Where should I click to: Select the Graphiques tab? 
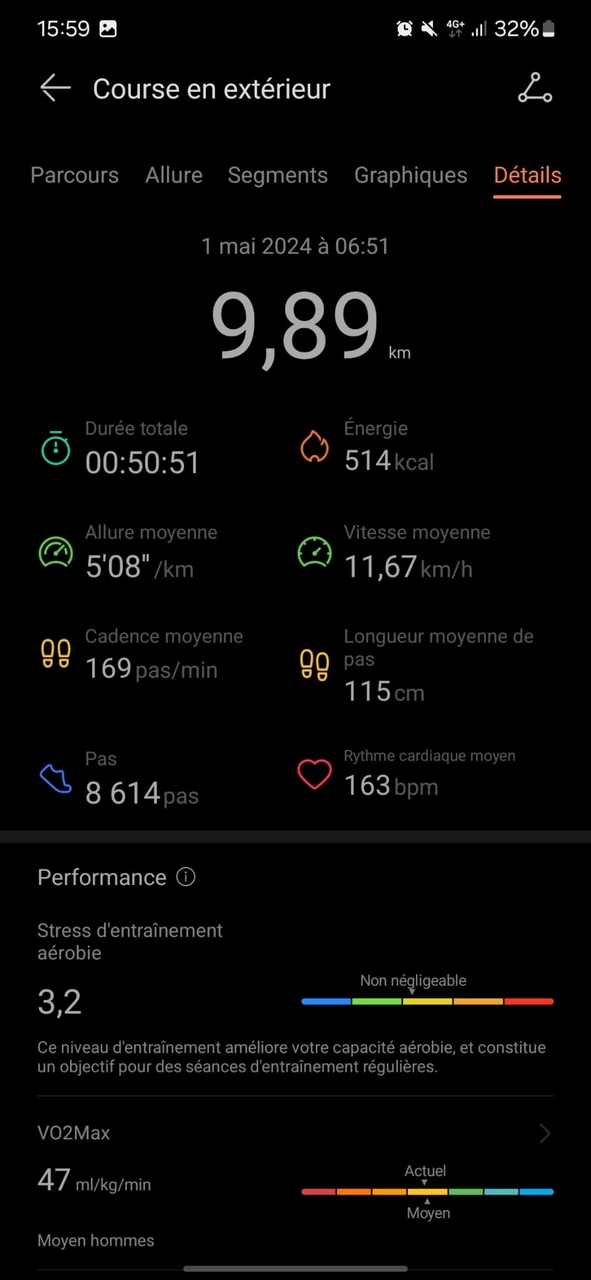411,175
